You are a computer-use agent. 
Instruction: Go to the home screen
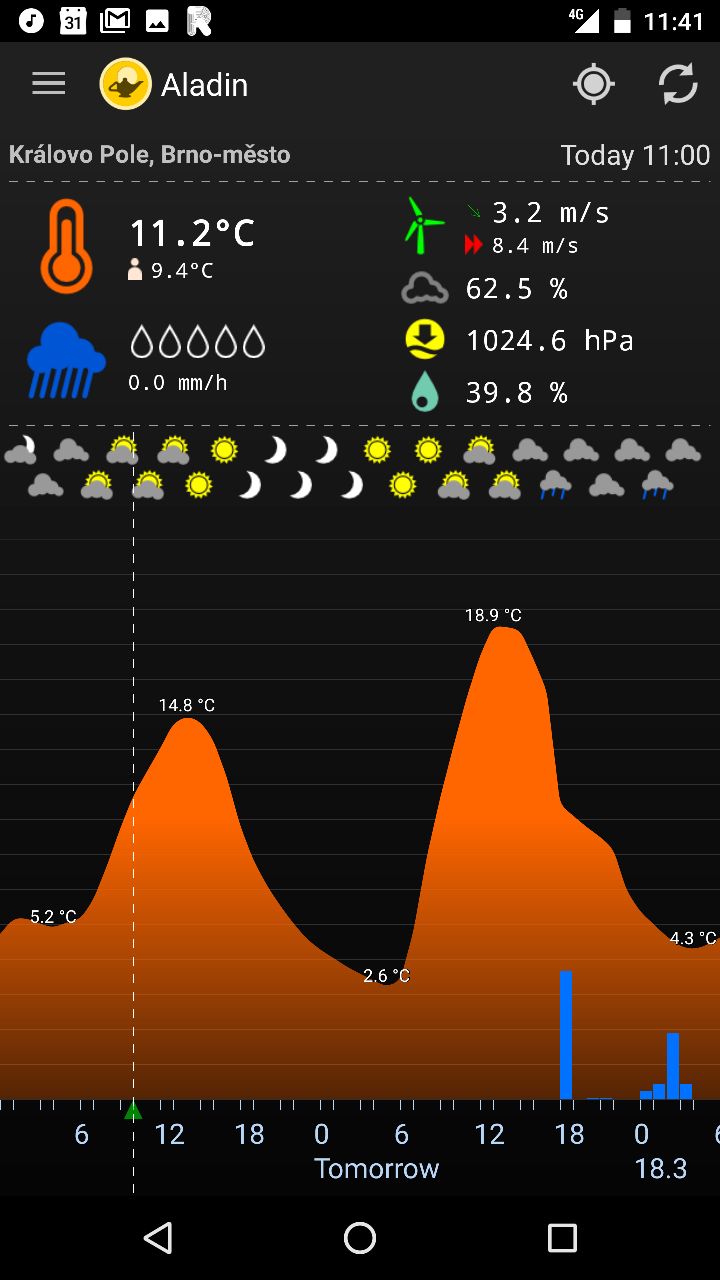pos(360,1238)
